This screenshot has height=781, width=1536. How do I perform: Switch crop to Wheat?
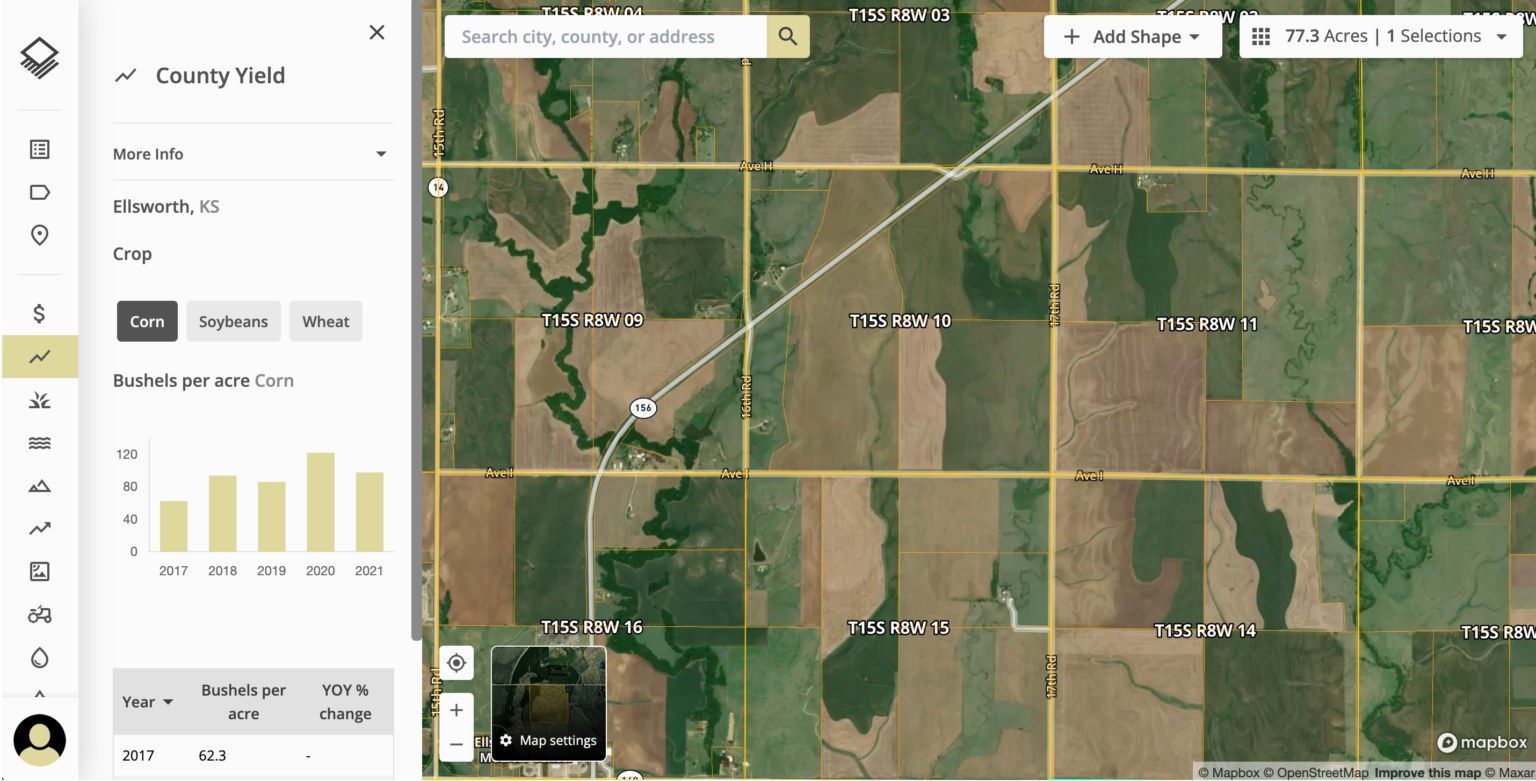pyautogui.click(x=326, y=322)
